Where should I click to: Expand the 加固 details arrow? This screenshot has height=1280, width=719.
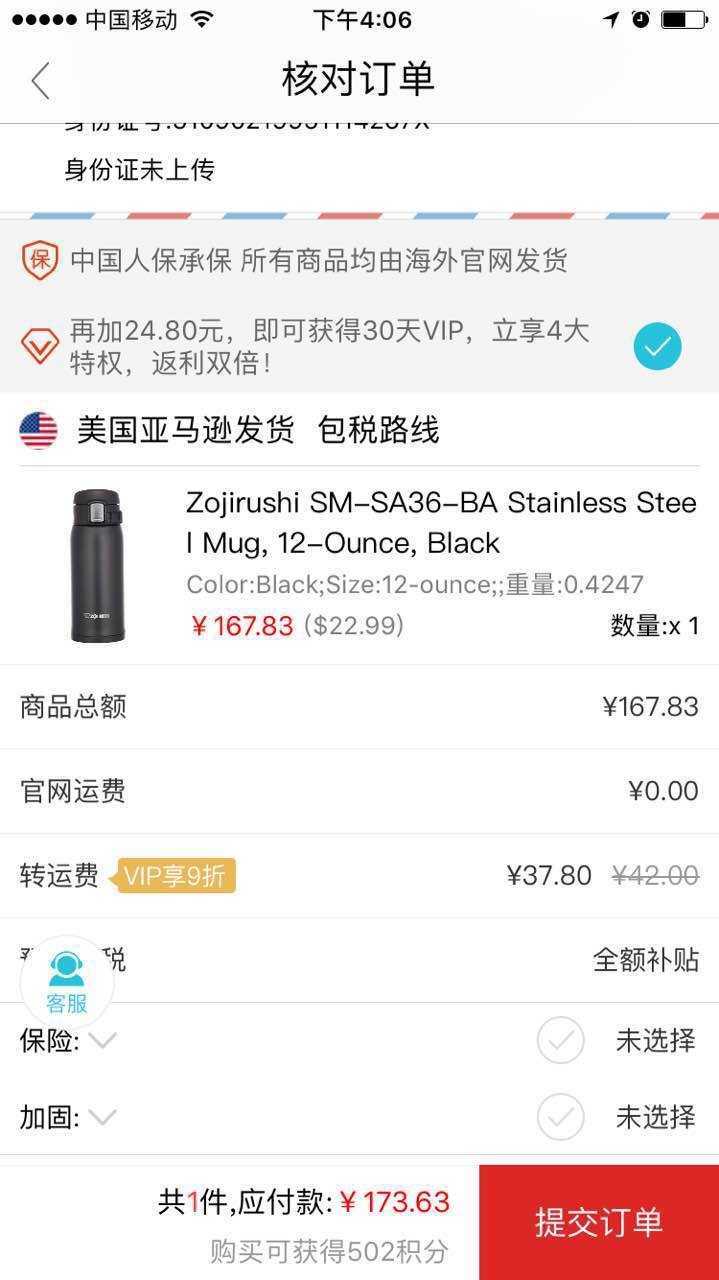[103, 1117]
